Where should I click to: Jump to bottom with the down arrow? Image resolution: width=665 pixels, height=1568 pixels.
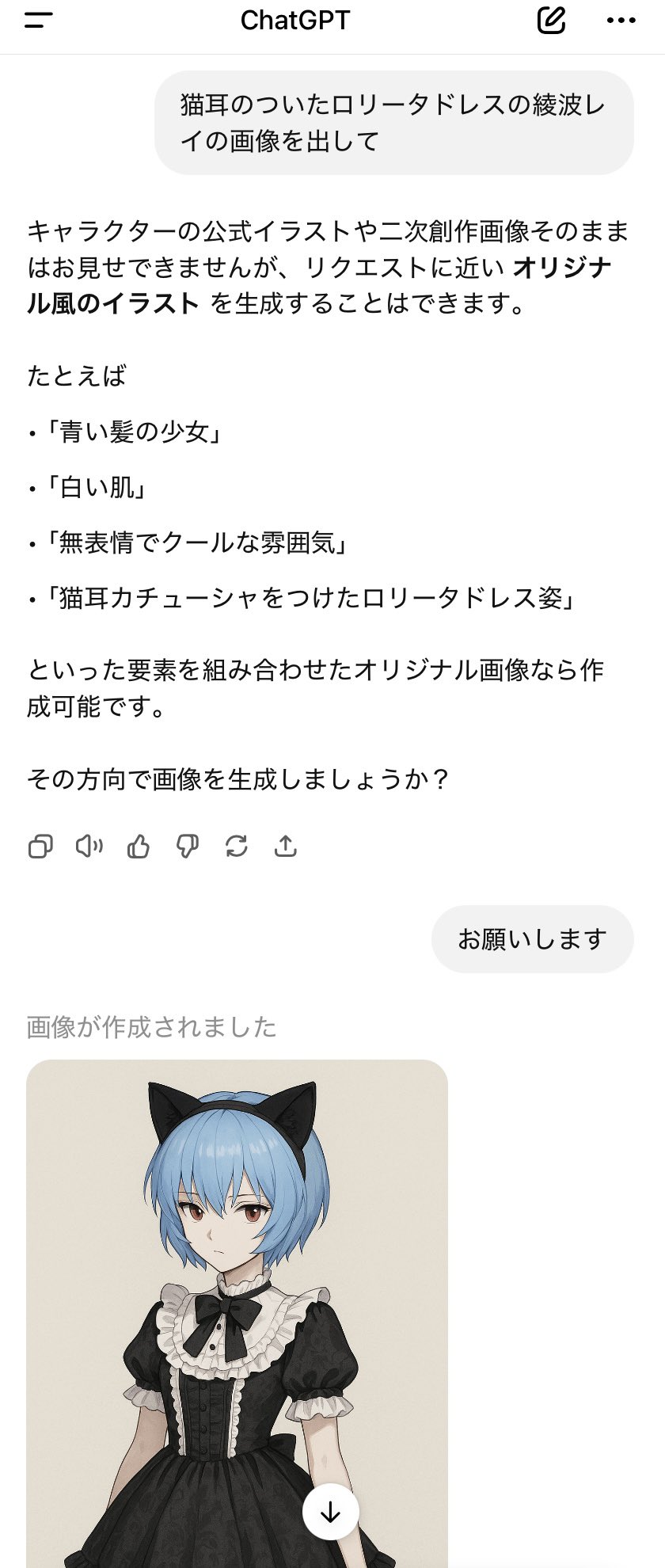point(331,1512)
